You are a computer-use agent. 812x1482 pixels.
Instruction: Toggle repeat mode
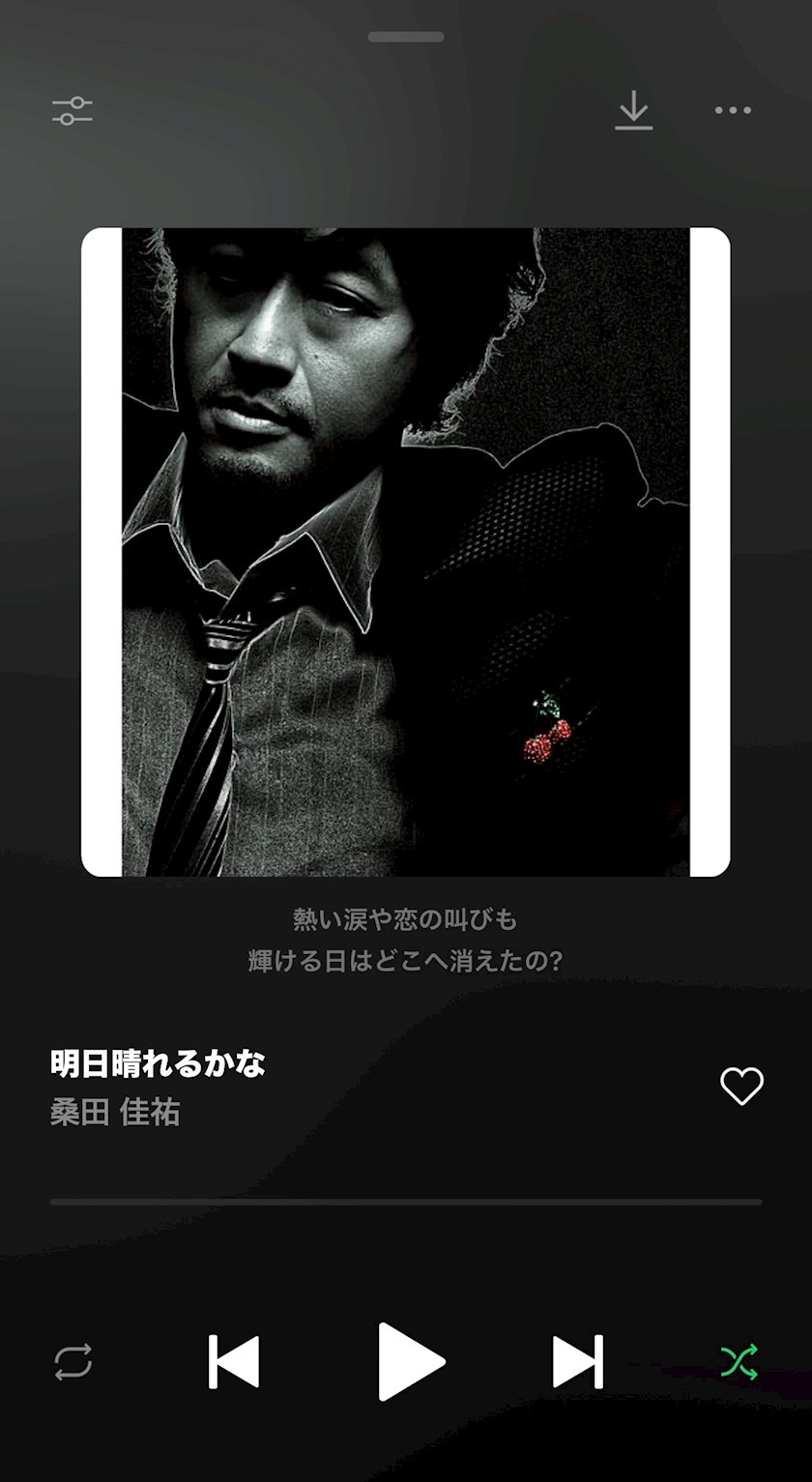73,1361
